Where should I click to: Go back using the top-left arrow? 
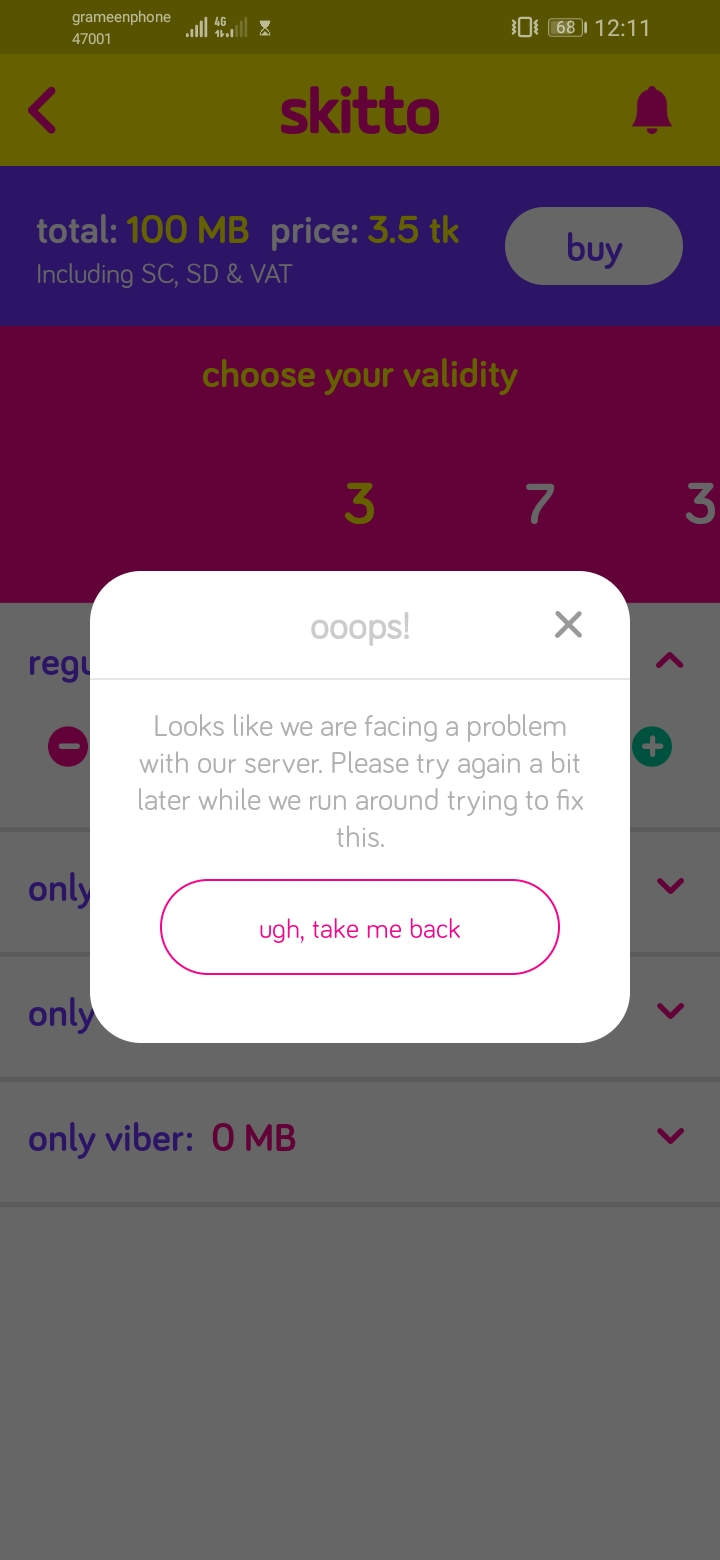(43, 110)
